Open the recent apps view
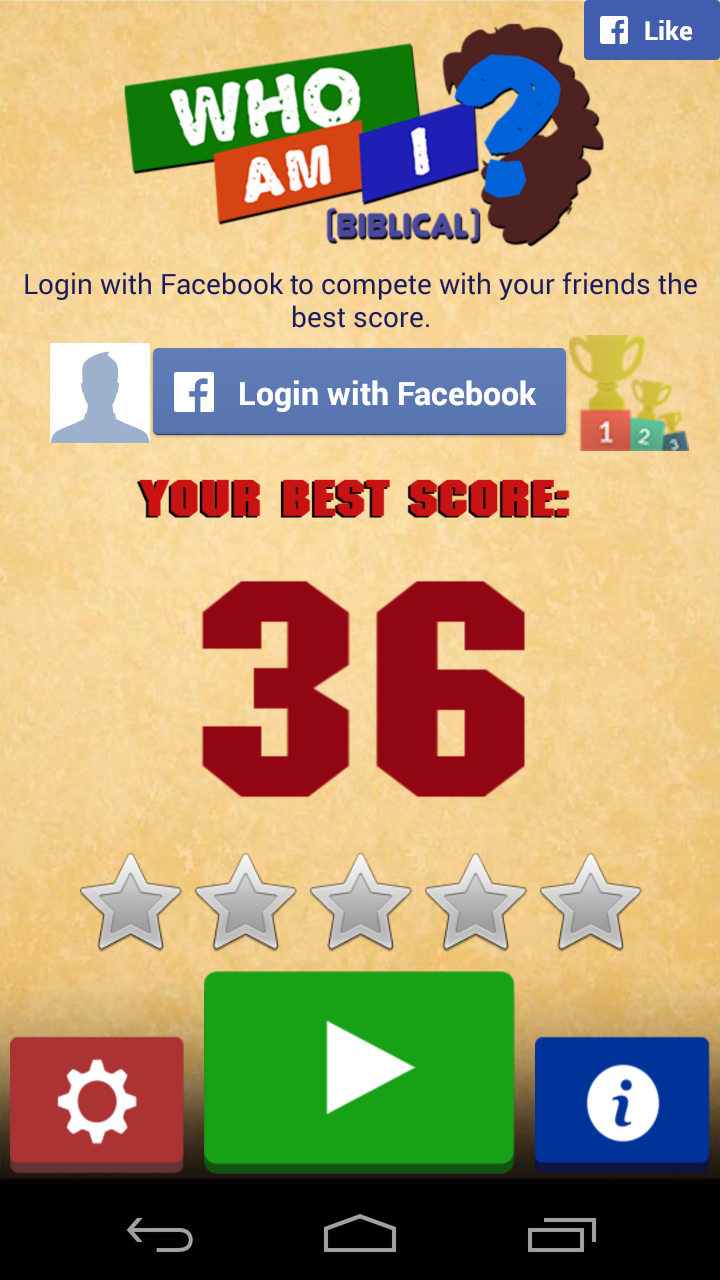Image resolution: width=720 pixels, height=1280 pixels. click(561, 1236)
